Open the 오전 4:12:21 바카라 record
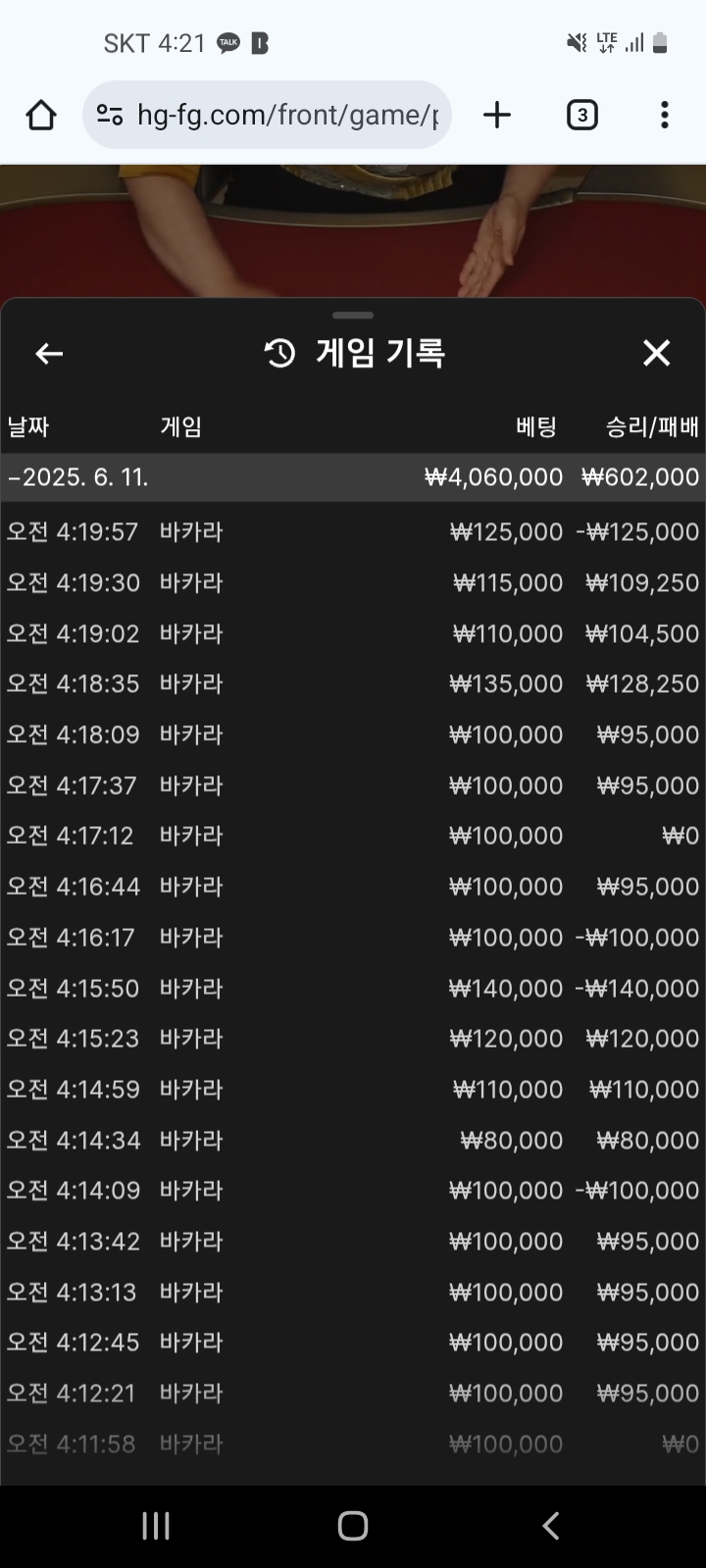The height and width of the screenshot is (1568, 706). (353, 1393)
